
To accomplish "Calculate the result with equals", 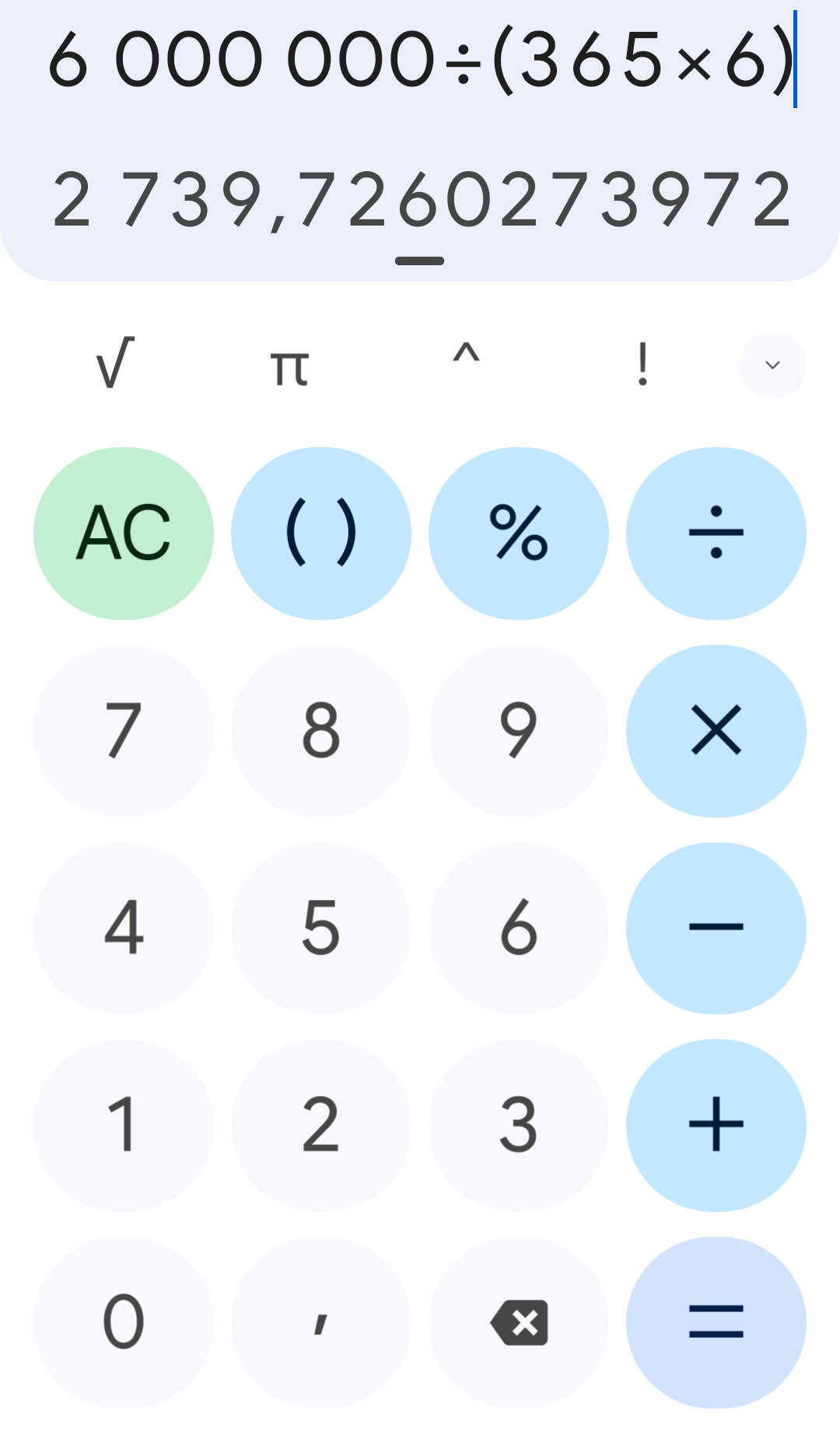I will pyautogui.click(x=716, y=1323).
